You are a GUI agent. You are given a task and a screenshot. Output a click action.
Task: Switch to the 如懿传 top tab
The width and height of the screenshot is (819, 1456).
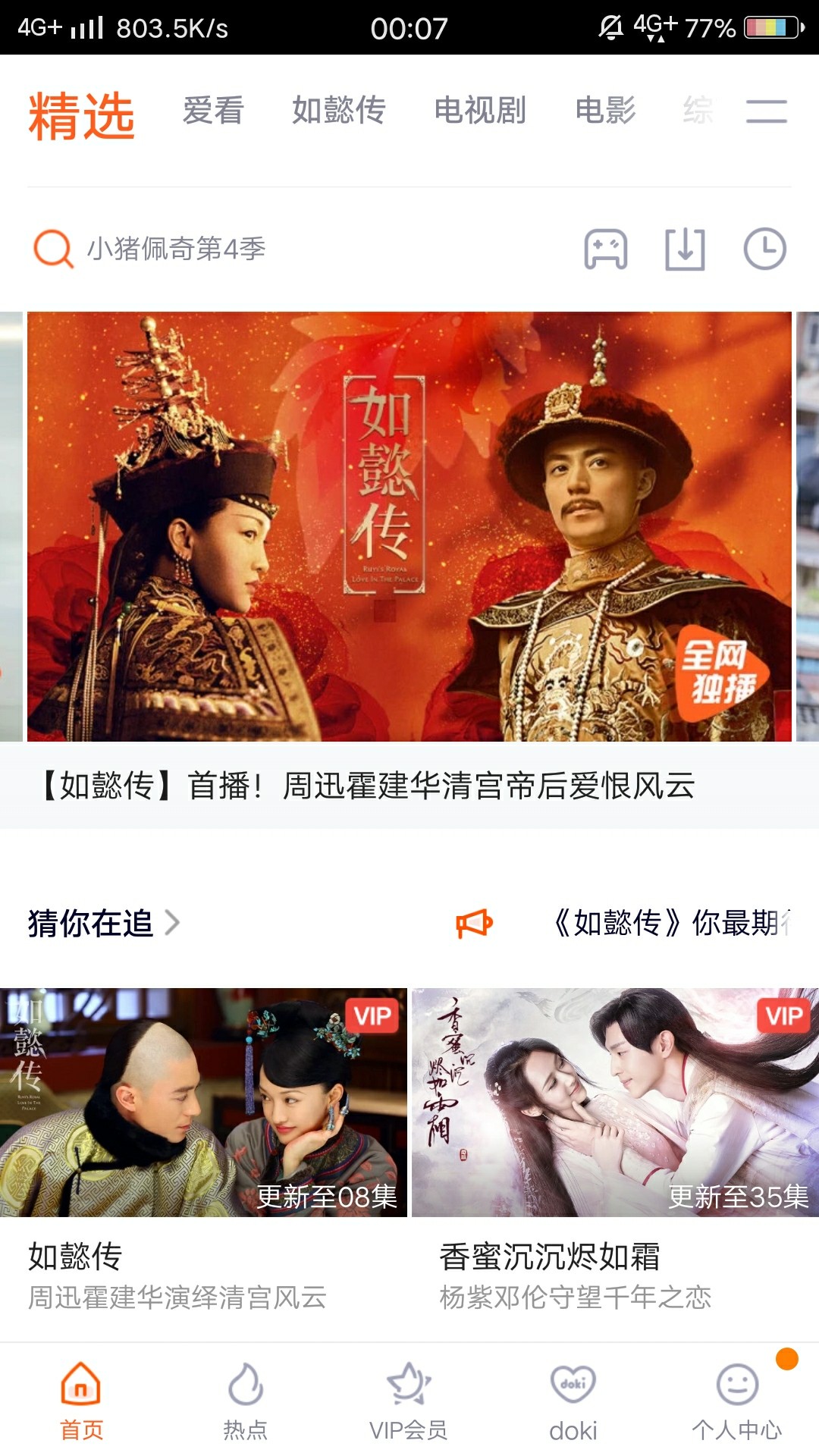coord(339,111)
